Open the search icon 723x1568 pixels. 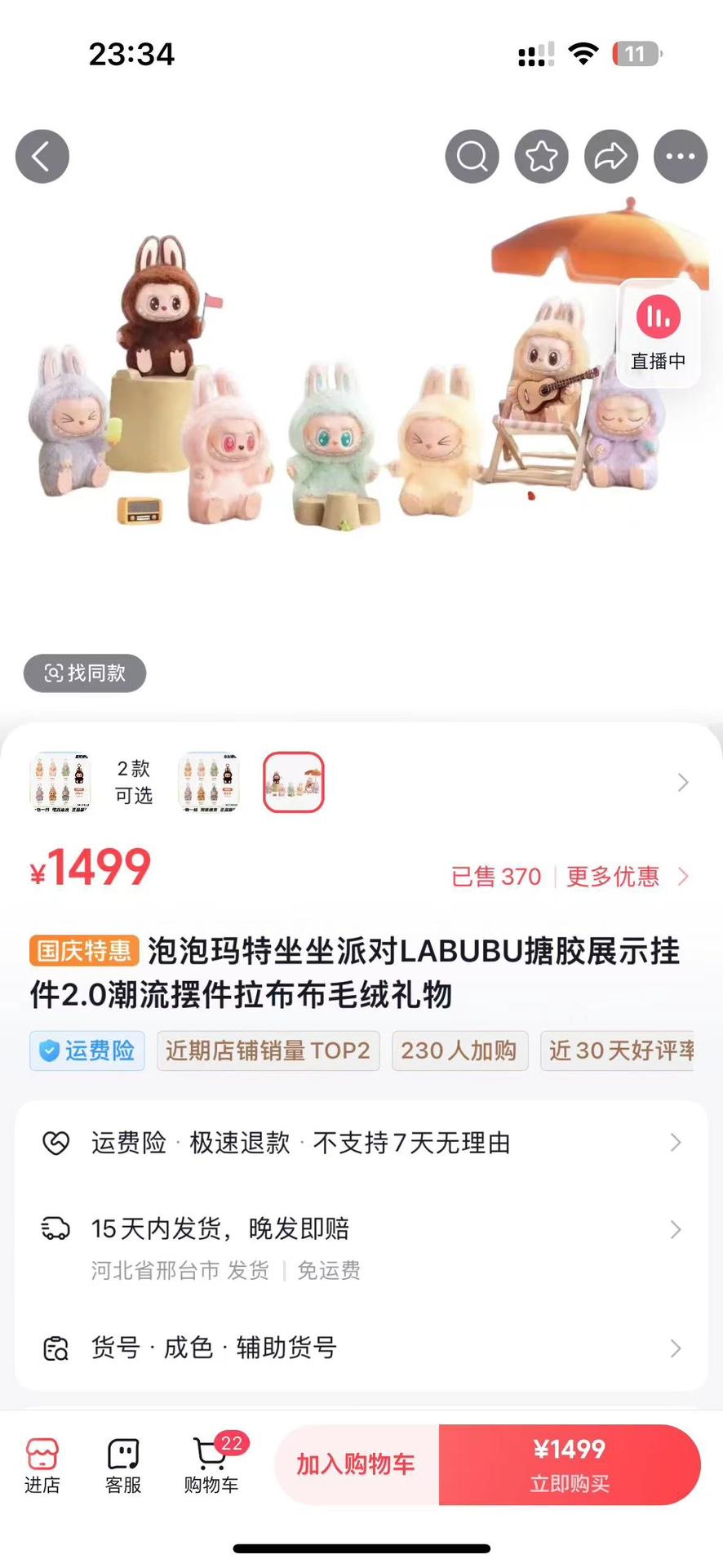tap(472, 156)
